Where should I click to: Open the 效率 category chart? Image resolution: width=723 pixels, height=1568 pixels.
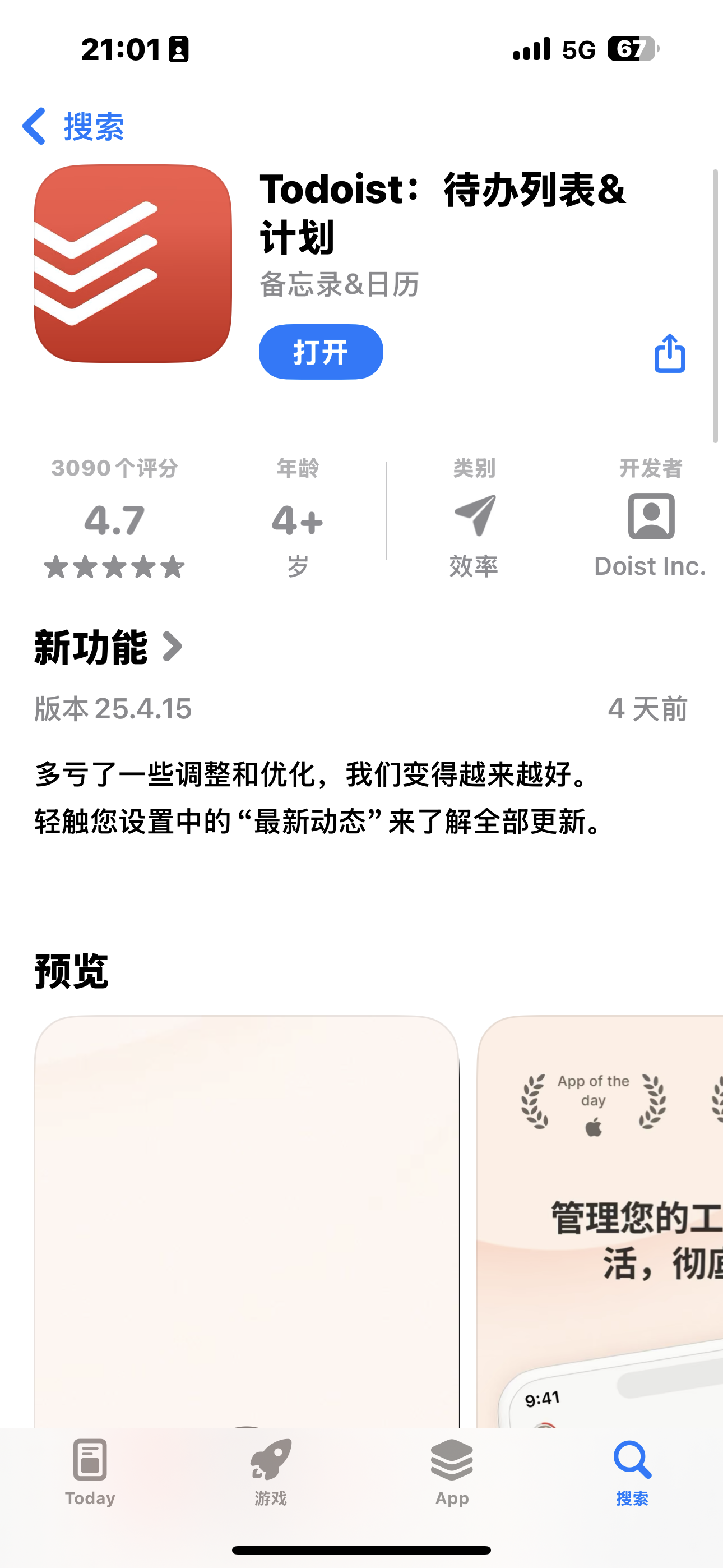[x=474, y=518]
